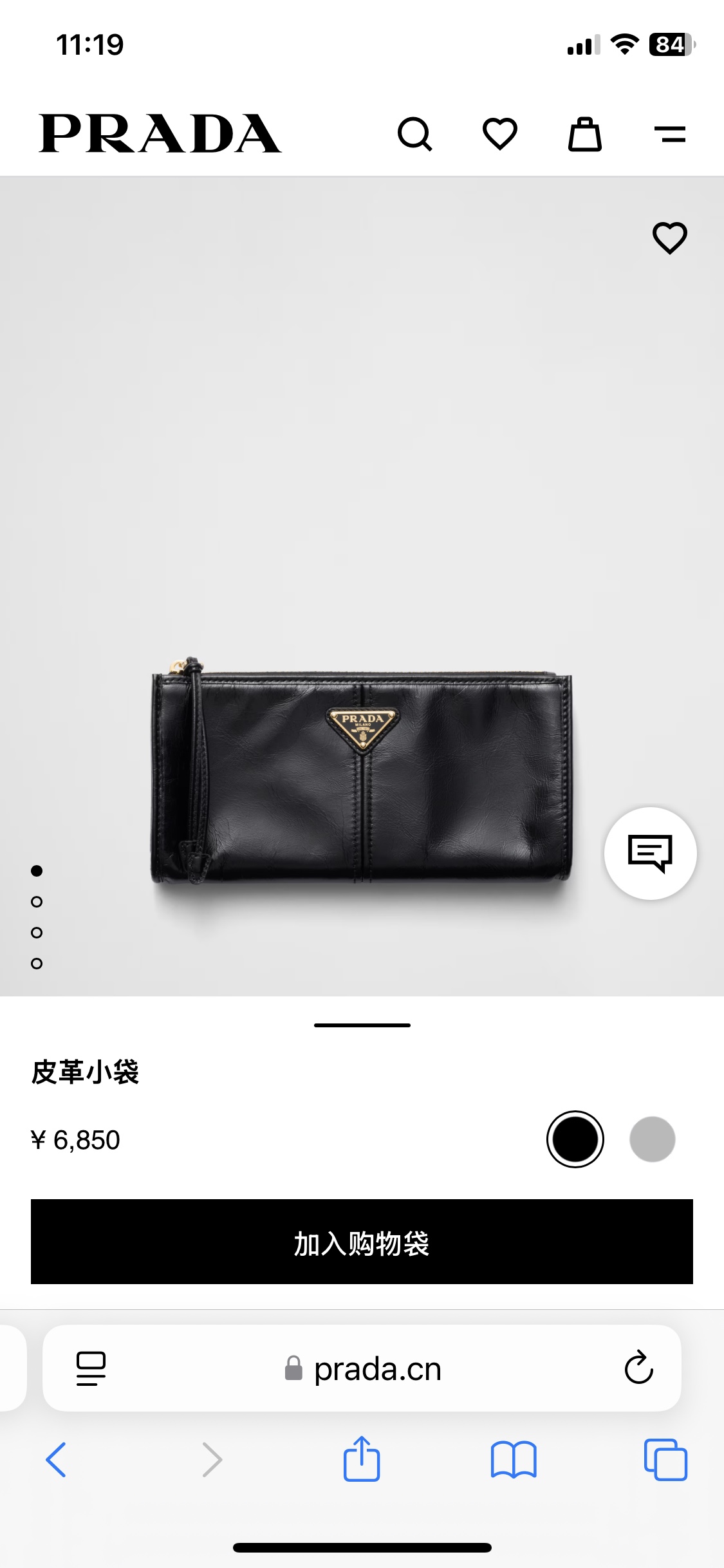The width and height of the screenshot is (724, 1568).
Task: Open the wishlist heart in the header
Action: [500, 134]
